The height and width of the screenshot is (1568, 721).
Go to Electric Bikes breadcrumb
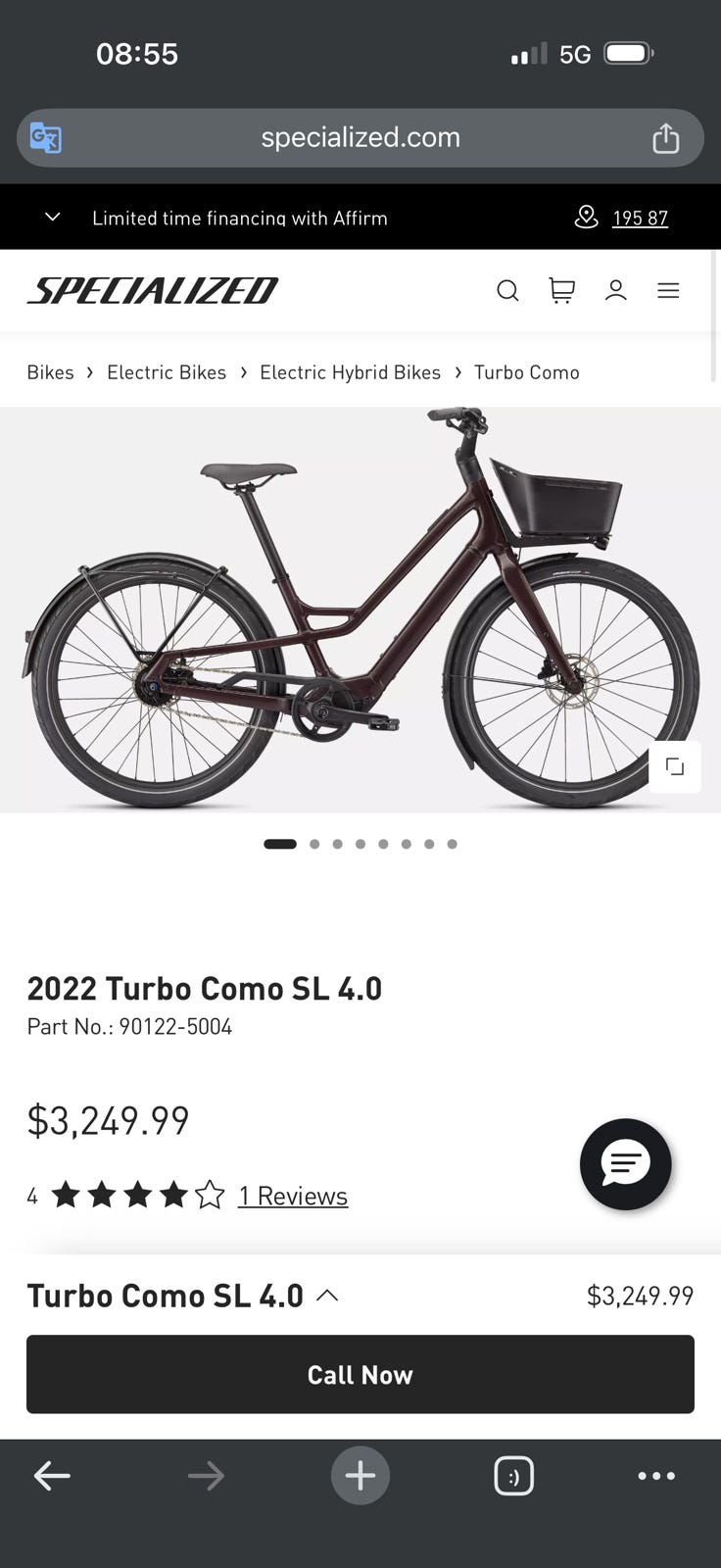(167, 372)
